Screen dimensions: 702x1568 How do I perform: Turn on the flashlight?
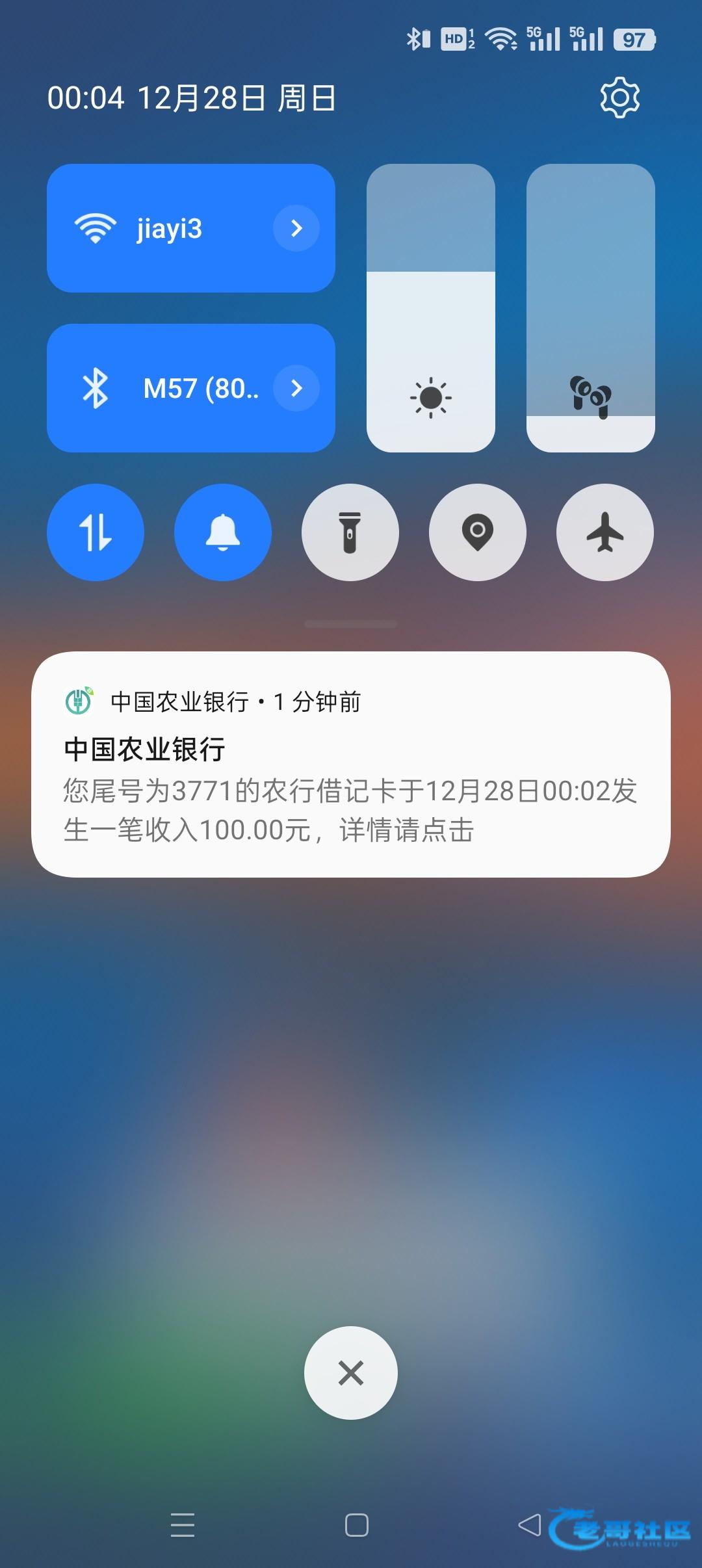pos(350,532)
